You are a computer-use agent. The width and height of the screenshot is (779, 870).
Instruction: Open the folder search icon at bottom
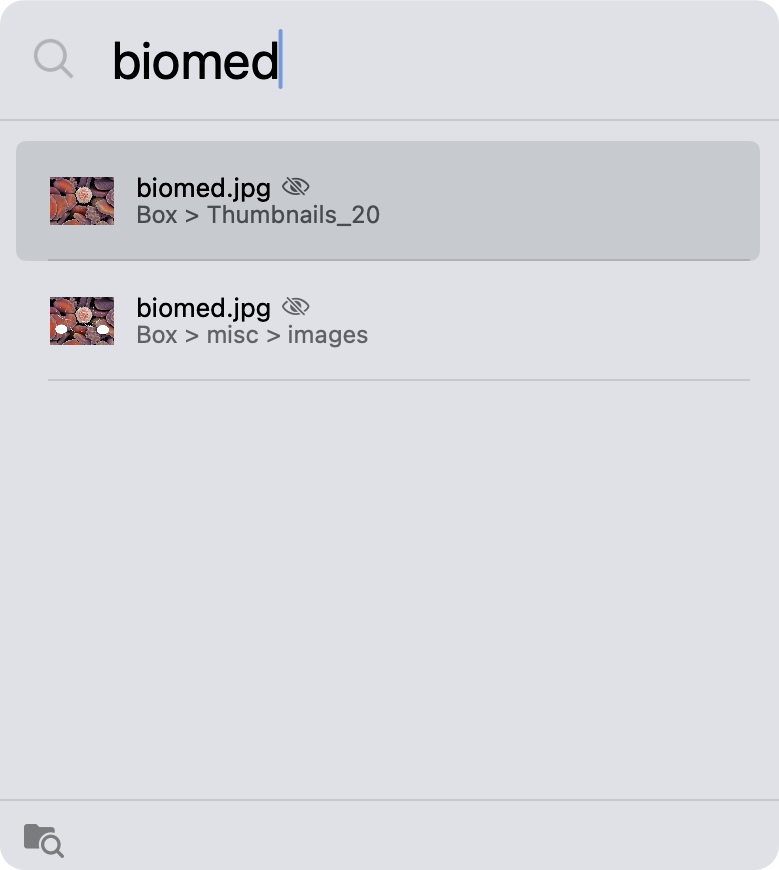pos(43,839)
